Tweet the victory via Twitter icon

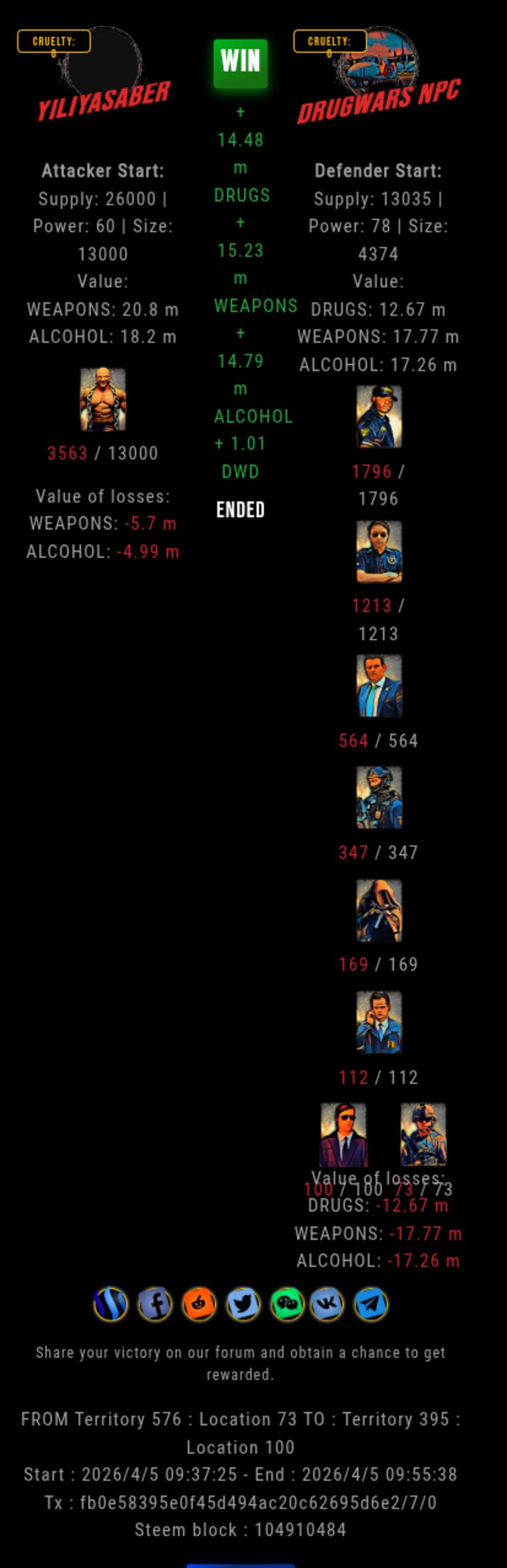243,1305
